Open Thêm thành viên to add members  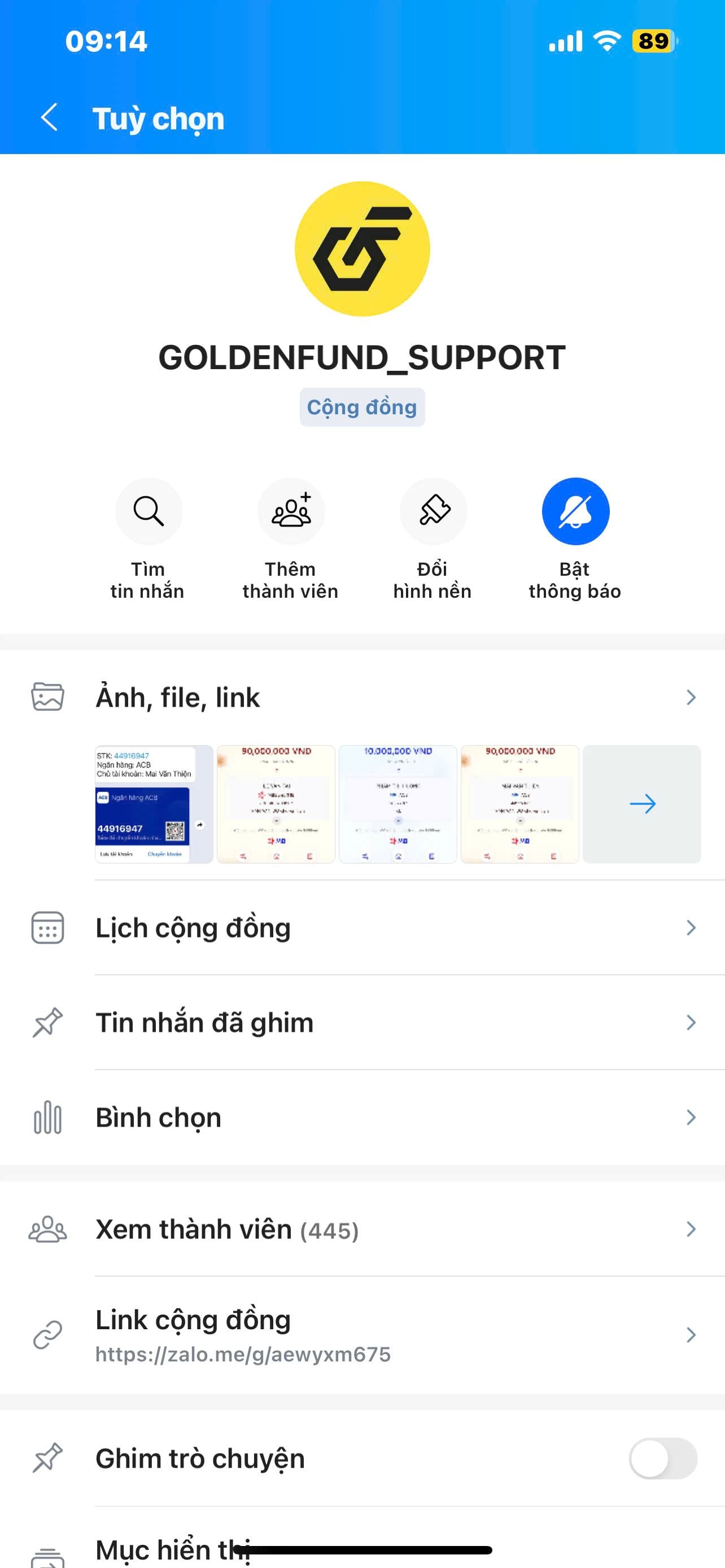click(x=290, y=512)
